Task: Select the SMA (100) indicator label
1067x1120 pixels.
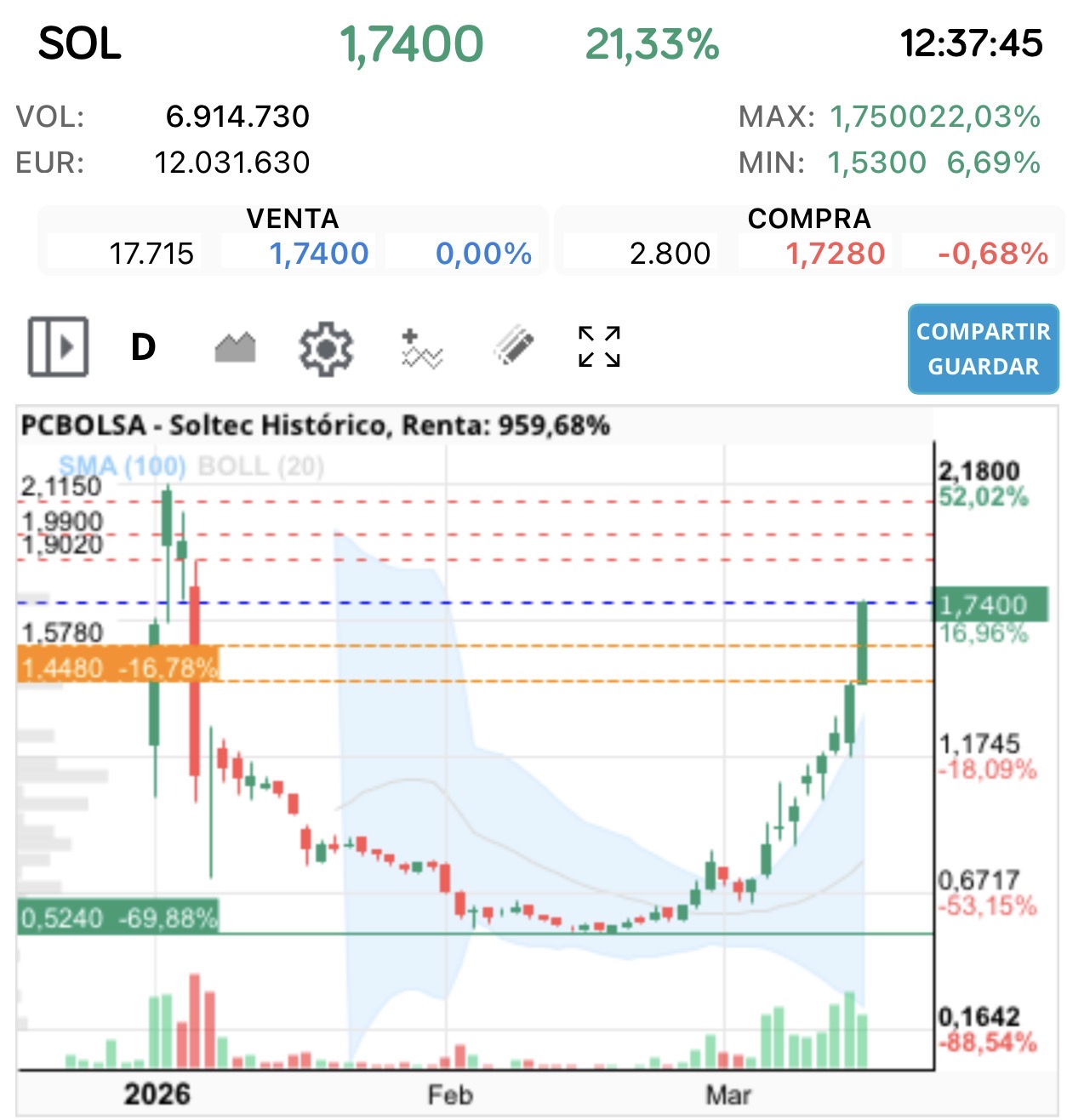Action: tap(122, 466)
